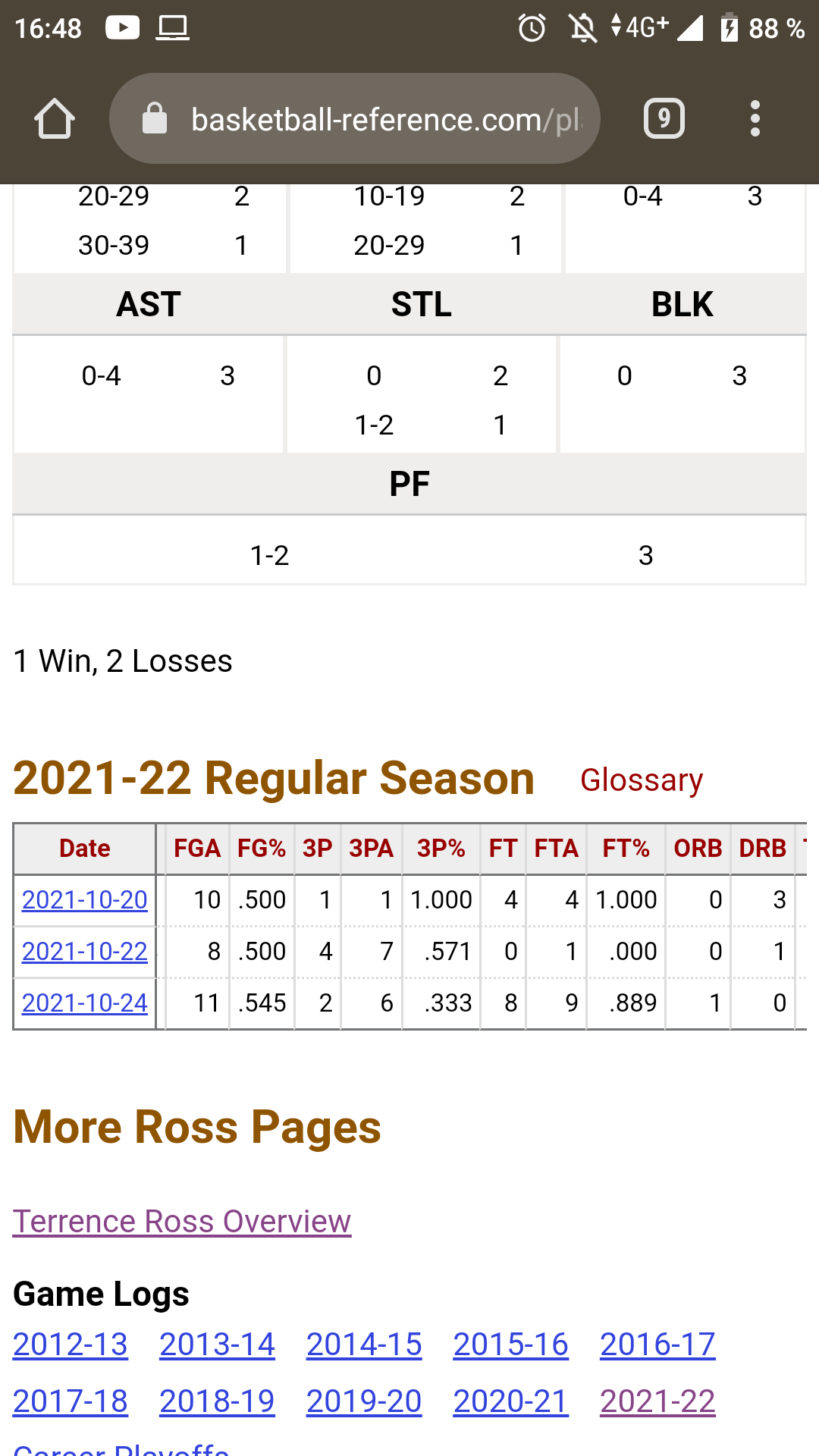The image size is (819, 1456).
Task: View the 2014-15 game log
Action: [364, 1345]
